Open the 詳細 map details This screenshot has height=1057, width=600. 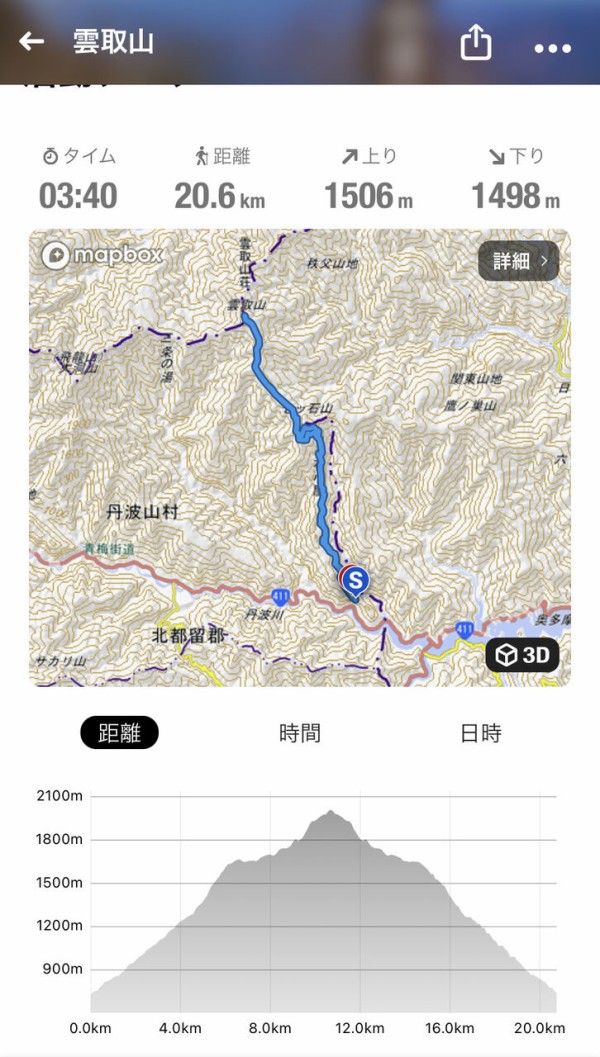pyautogui.click(x=519, y=261)
